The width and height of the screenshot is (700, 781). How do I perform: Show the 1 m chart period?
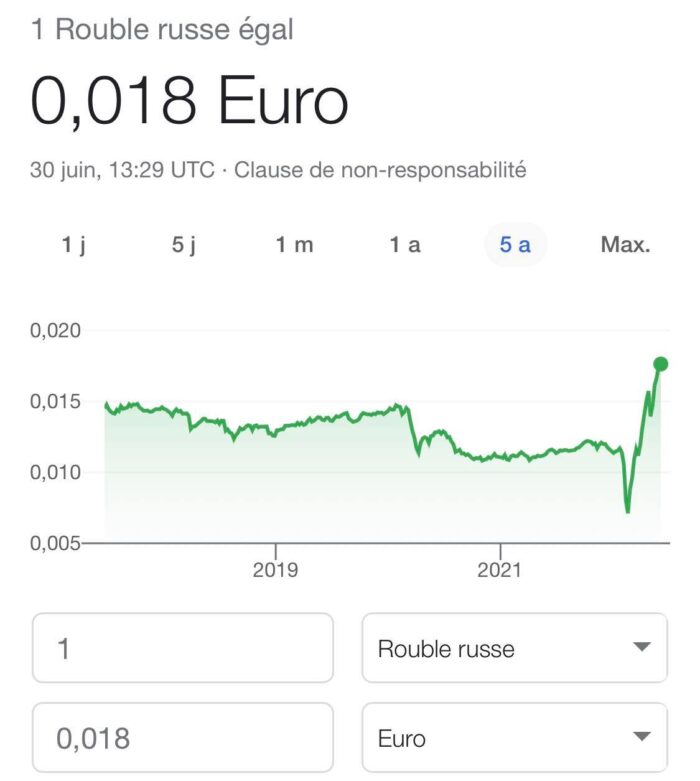(x=295, y=245)
